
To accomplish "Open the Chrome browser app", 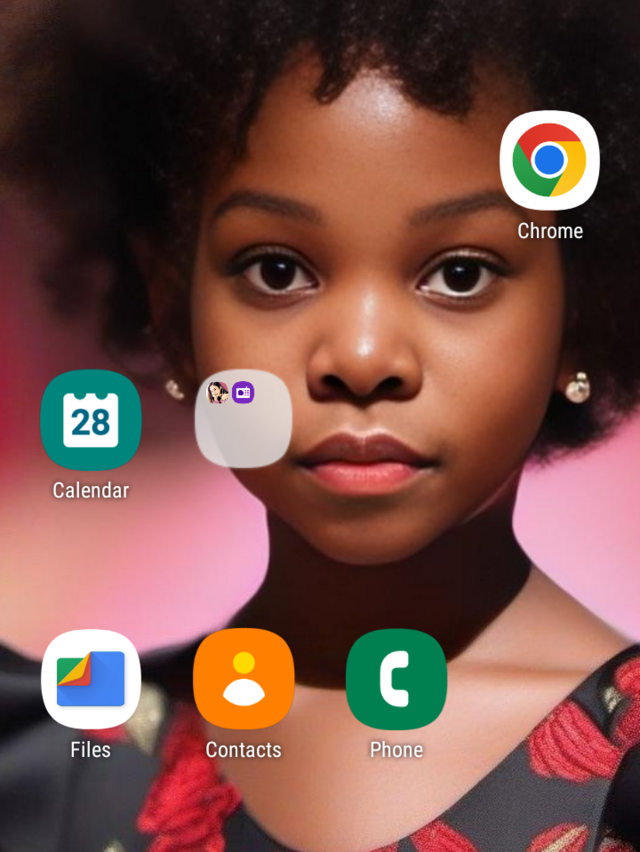I will (549, 160).
